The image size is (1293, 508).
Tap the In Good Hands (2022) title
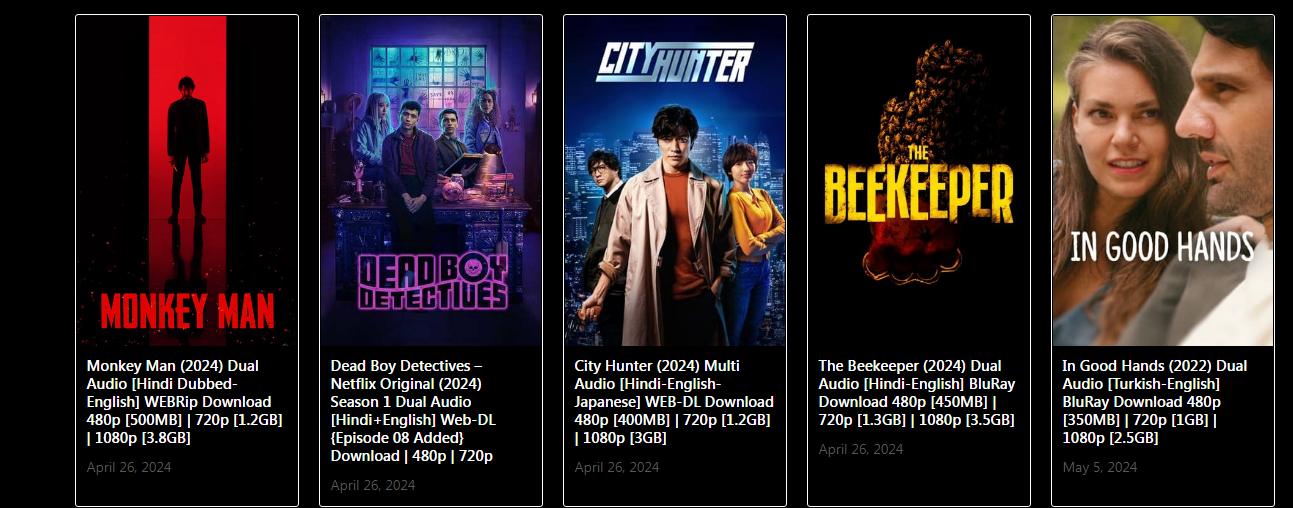point(1157,401)
